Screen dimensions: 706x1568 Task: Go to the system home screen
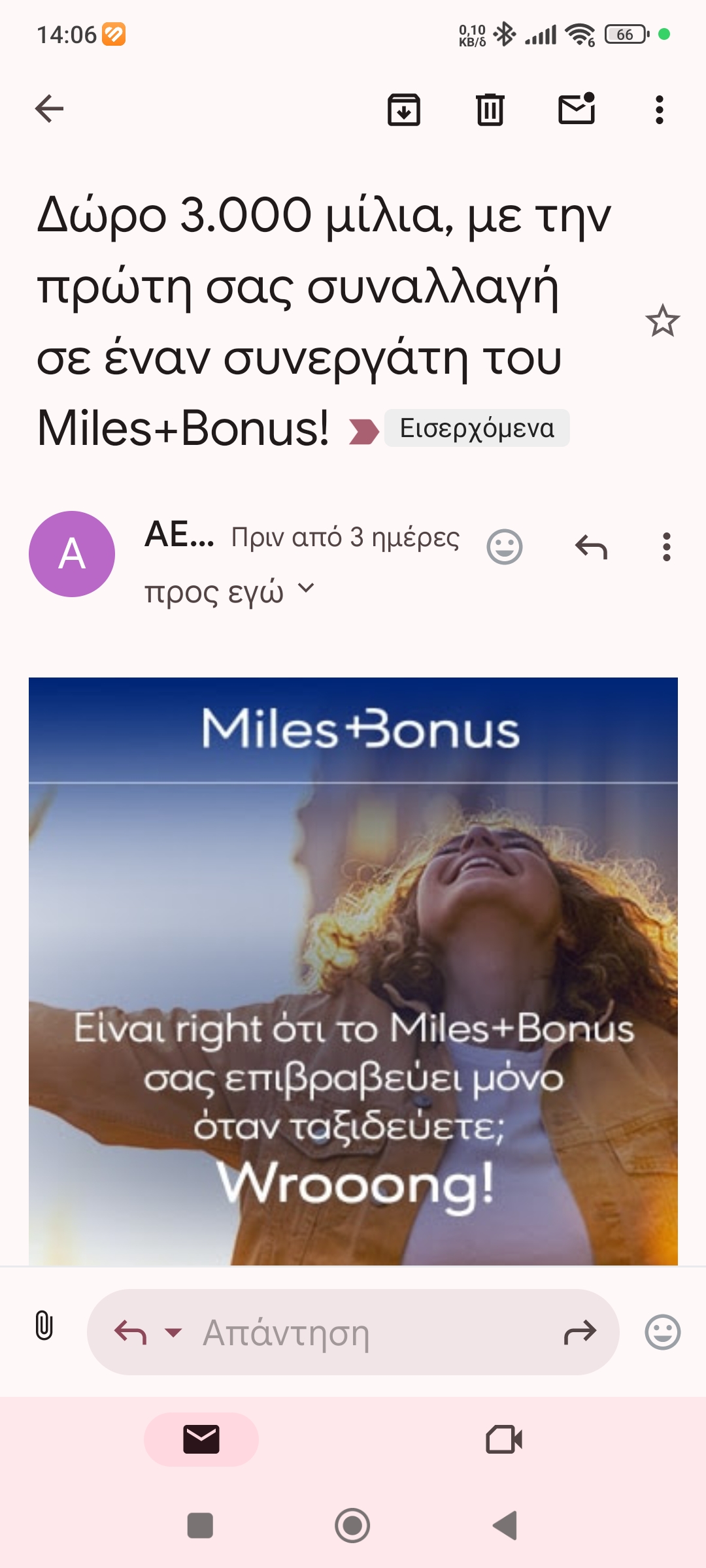[352, 1526]
